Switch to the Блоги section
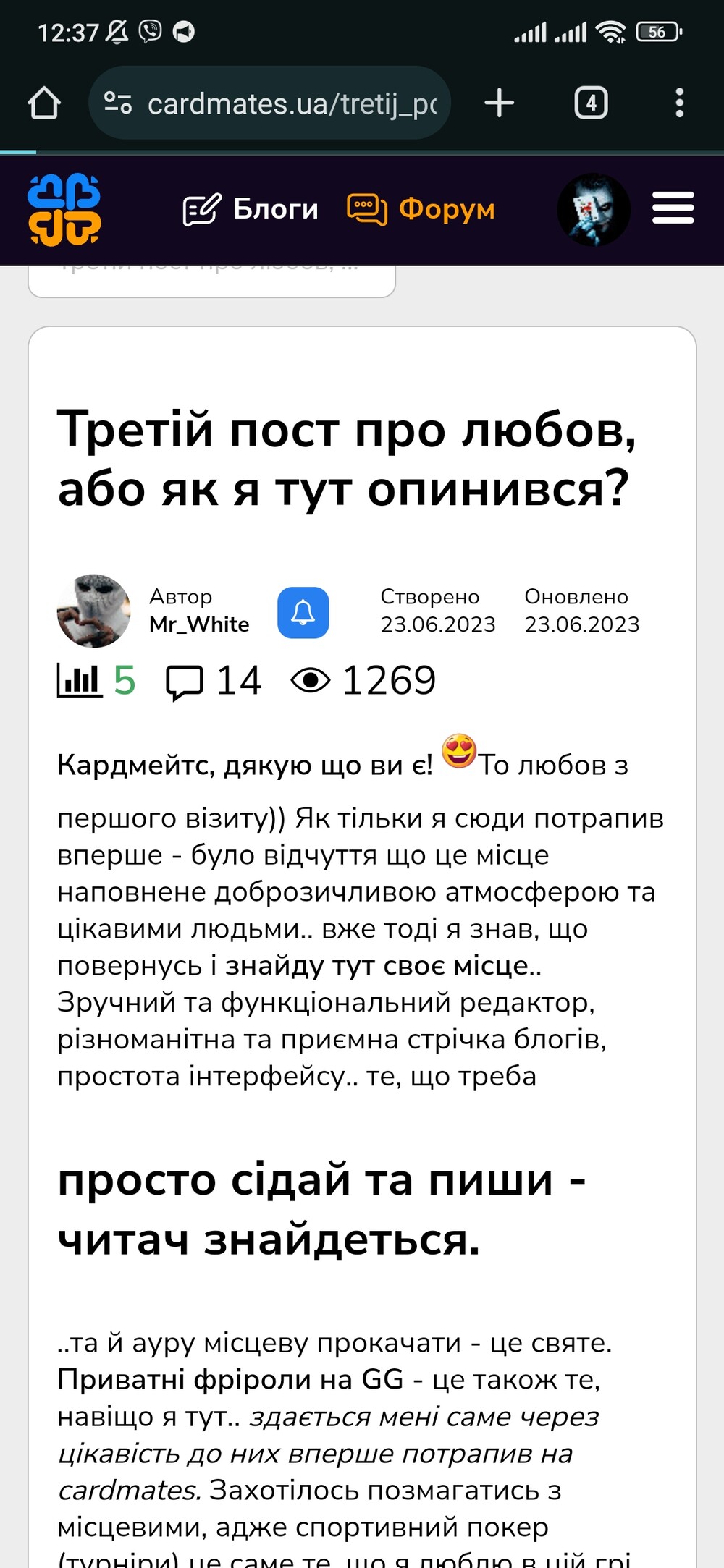 pyautogui.click(x=251, y=209)
